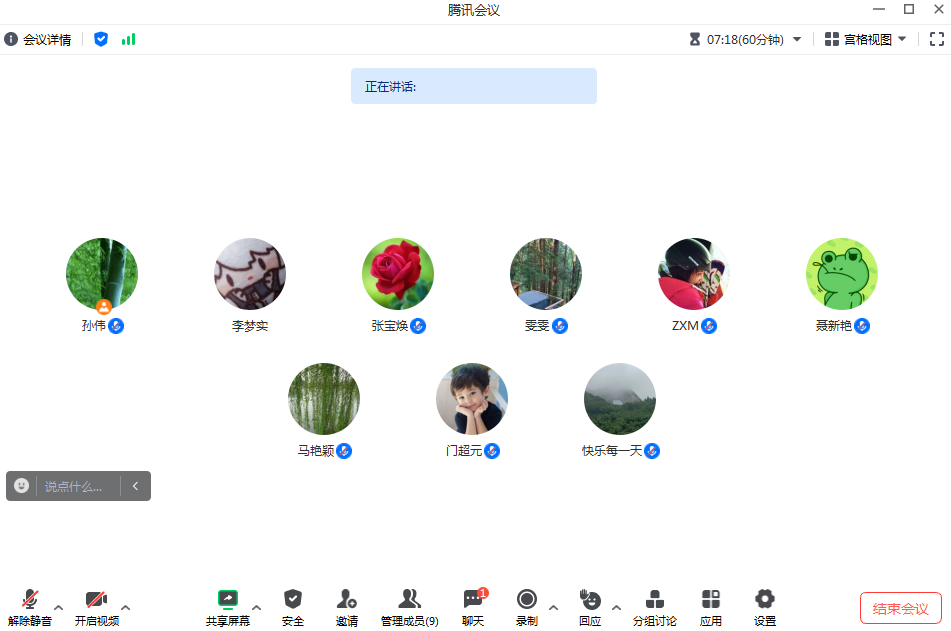The image size is (951, 631).
Task: Start 共享屏幕 screen sharing
Action: [228, 607]
